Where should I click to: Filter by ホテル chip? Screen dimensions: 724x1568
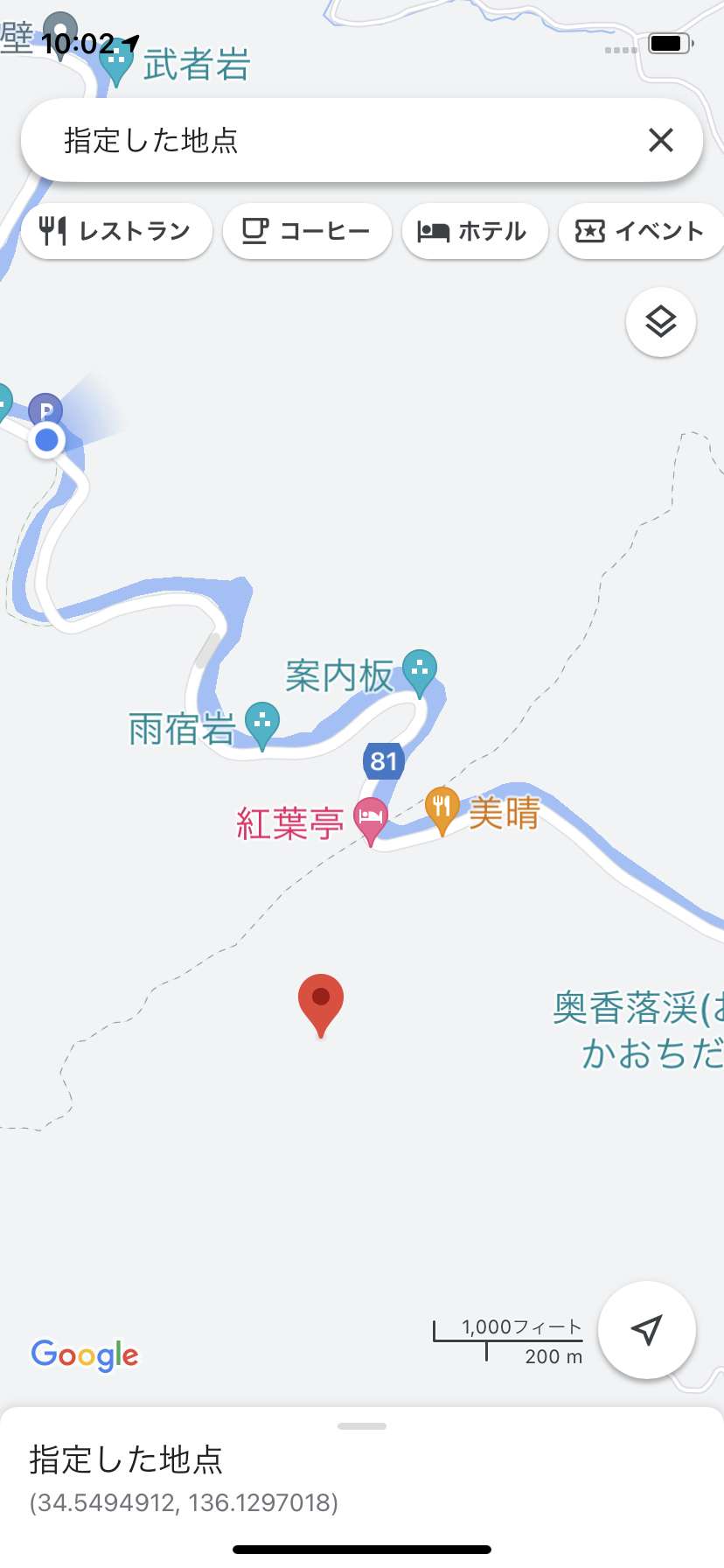[x=475, y=231]
